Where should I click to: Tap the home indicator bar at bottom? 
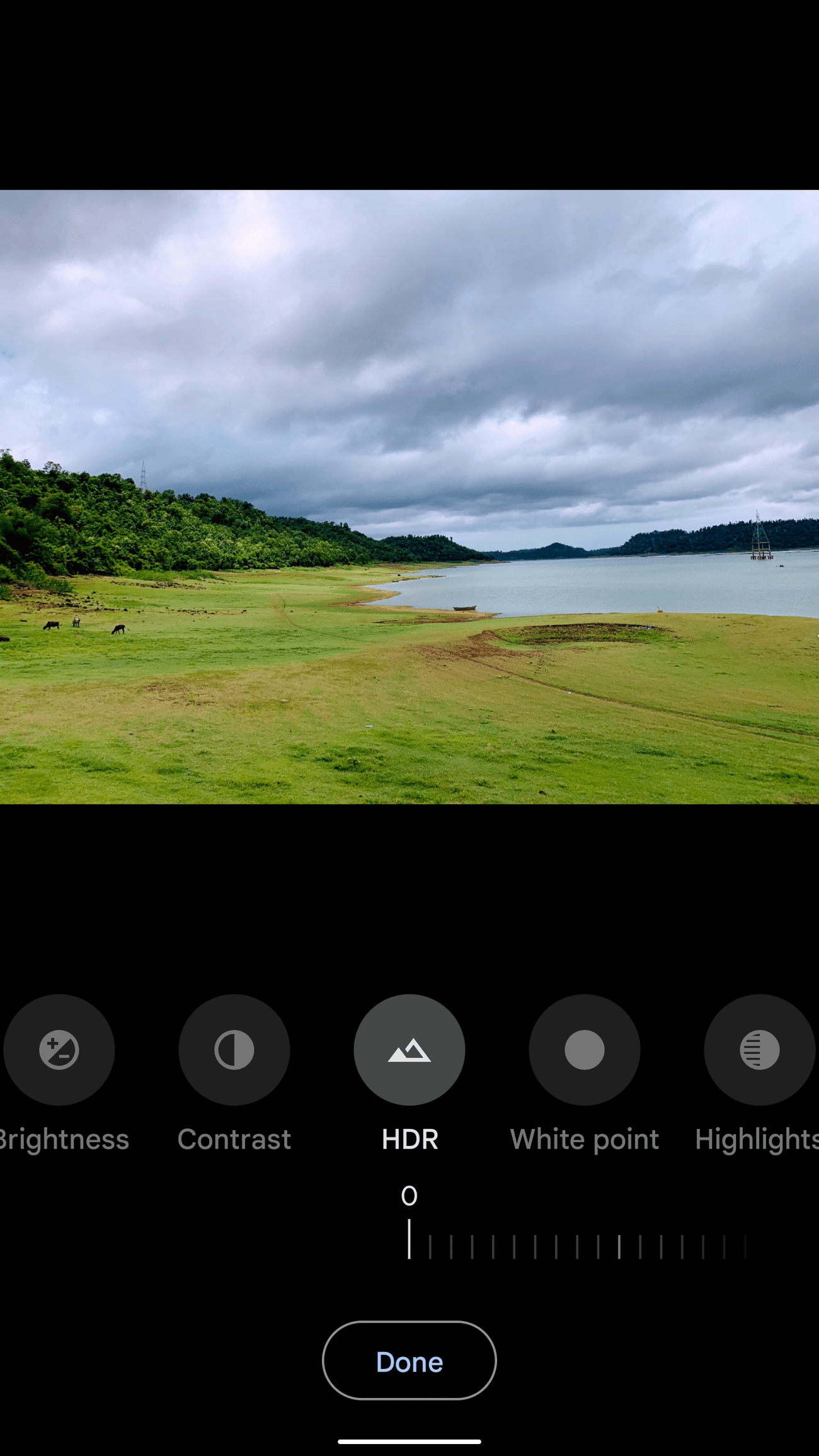pos(409,1443)
